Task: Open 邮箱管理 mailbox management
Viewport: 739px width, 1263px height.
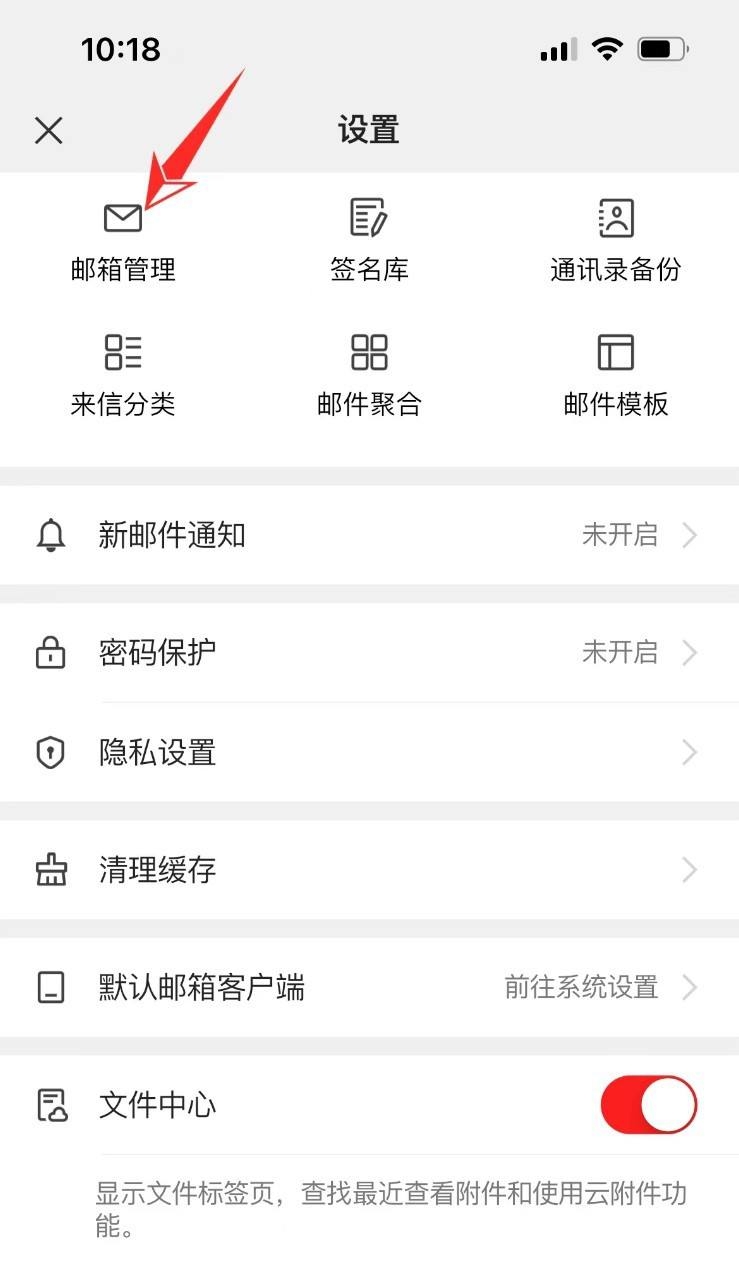Action: tap(123, 240)
